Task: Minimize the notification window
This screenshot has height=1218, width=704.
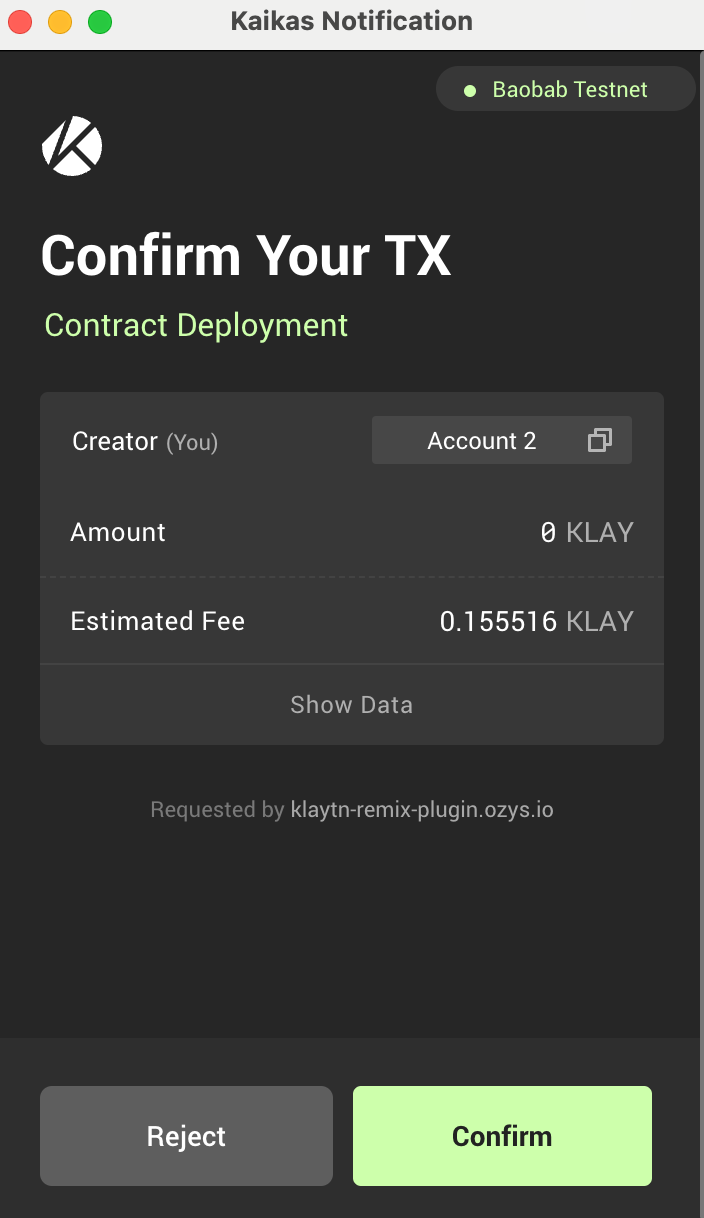Action: point(60,21)
